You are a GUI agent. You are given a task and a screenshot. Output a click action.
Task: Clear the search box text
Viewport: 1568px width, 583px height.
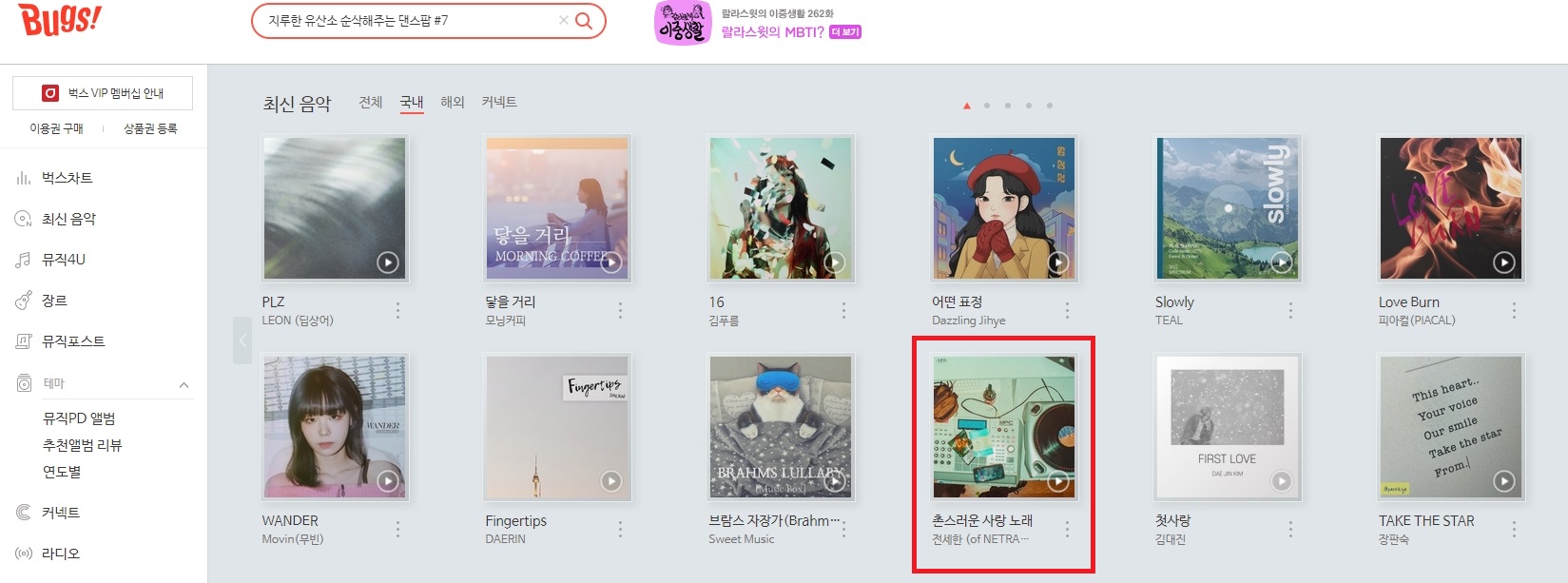pos(563,20)
